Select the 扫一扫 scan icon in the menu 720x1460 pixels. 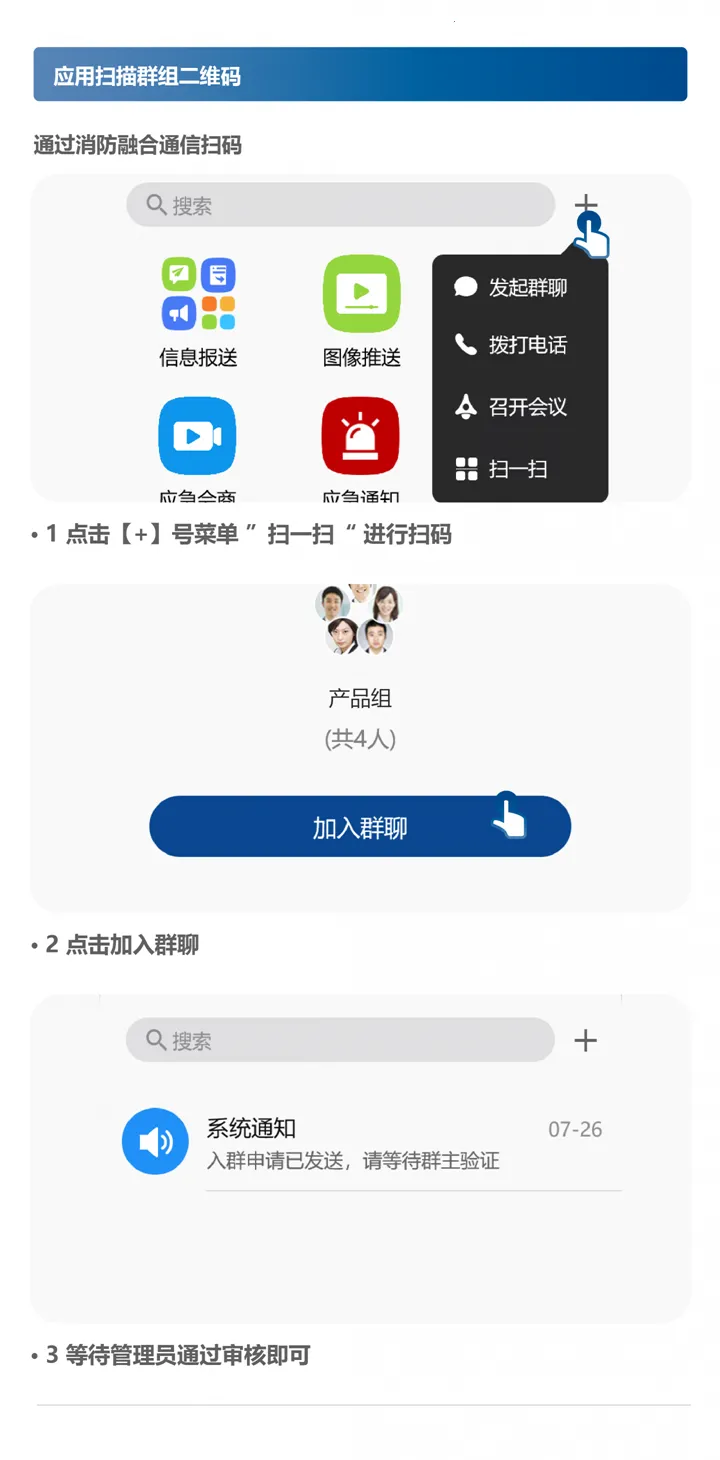[x=466, y=468]
